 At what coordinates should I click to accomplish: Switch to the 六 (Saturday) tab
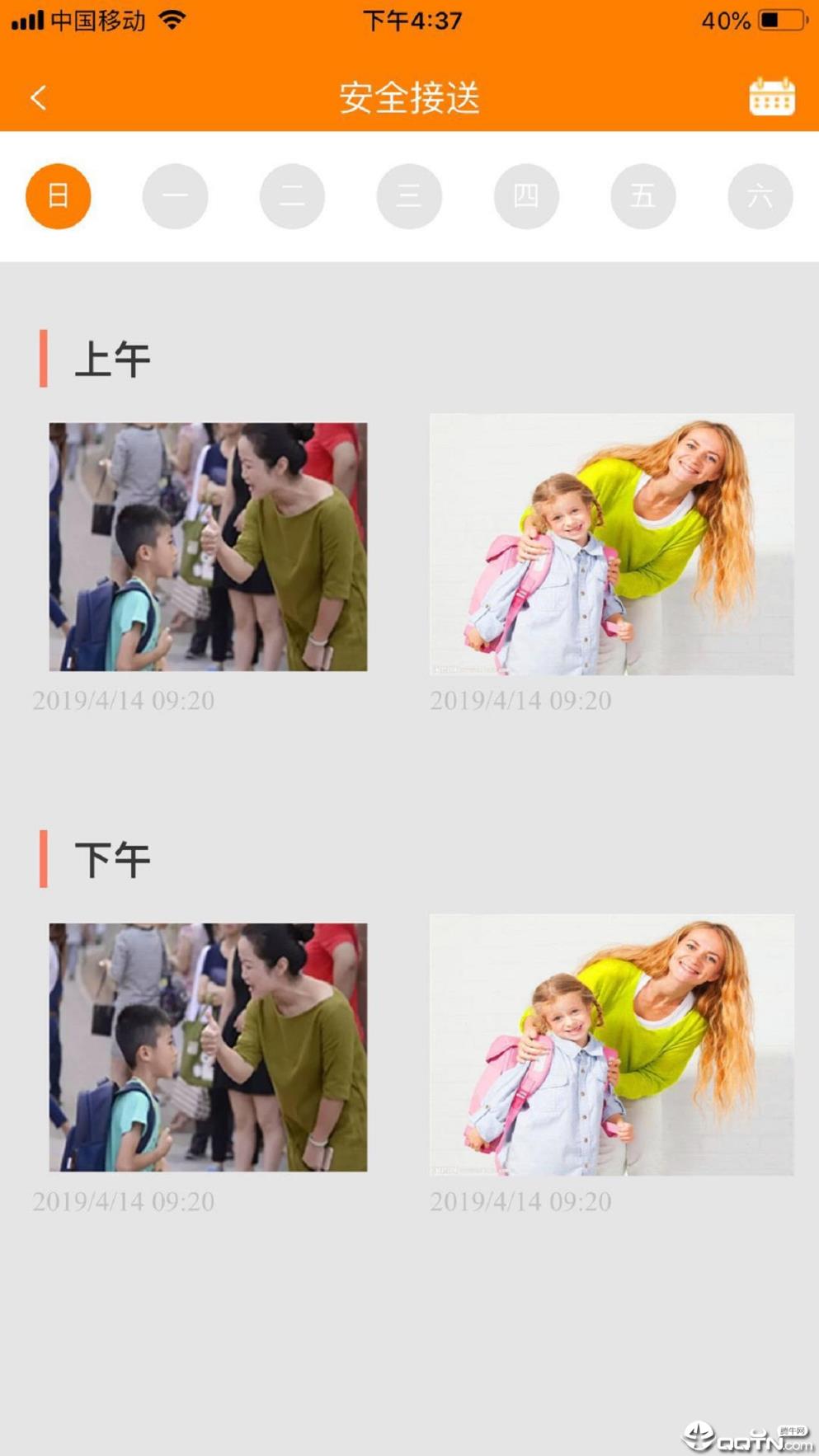pos(760,196)
